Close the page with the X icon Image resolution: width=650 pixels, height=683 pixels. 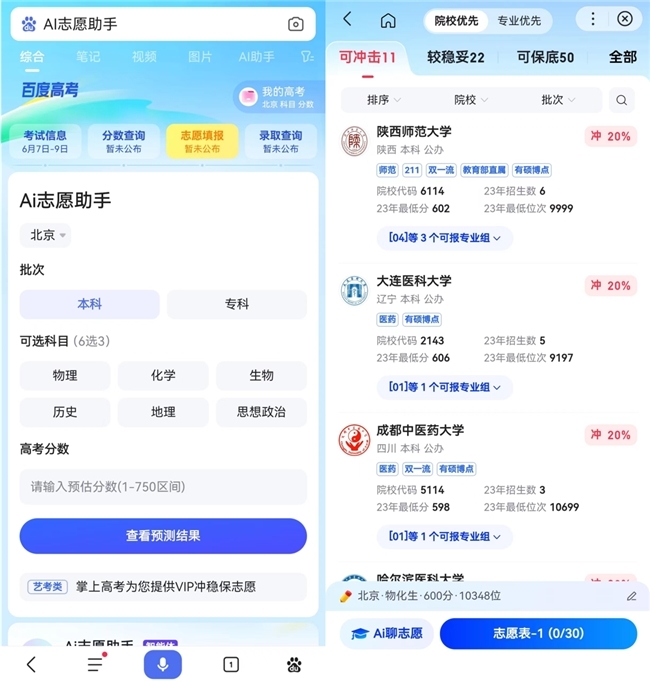tap(625, 19)
